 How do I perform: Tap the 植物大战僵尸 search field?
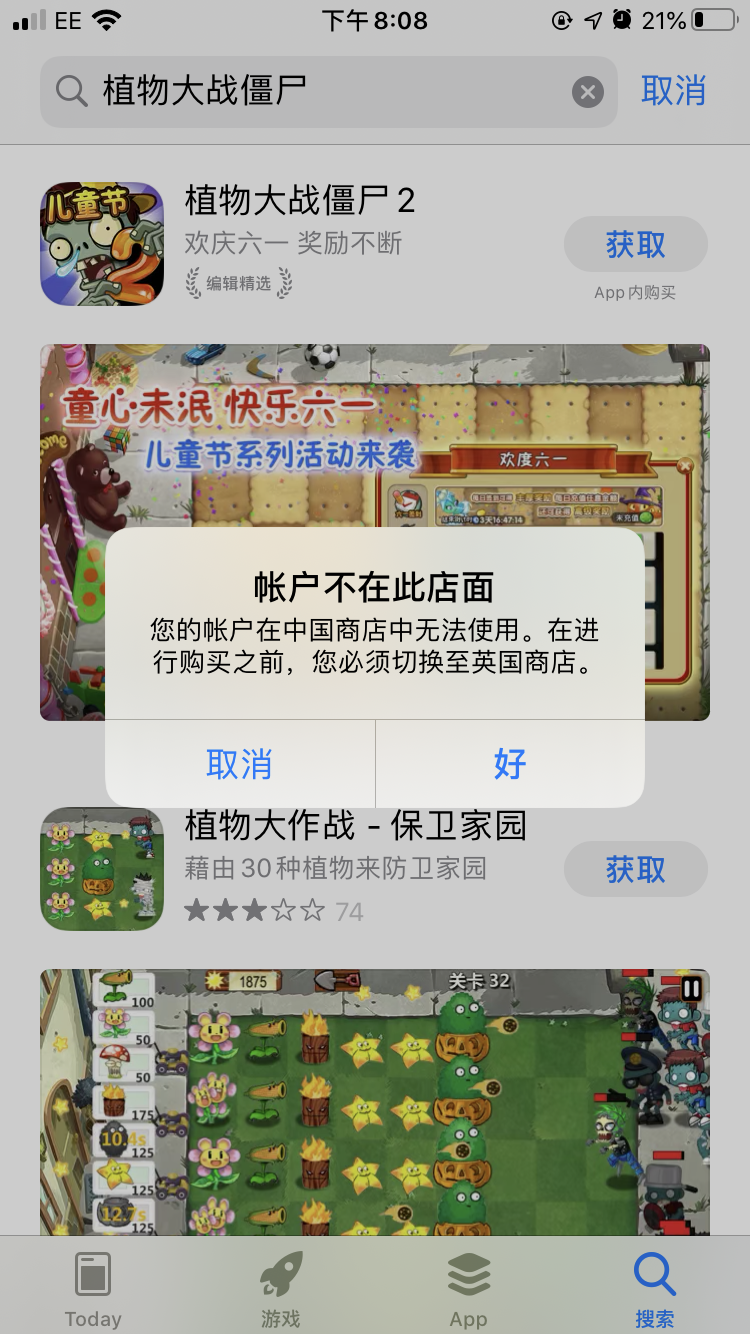320,92
